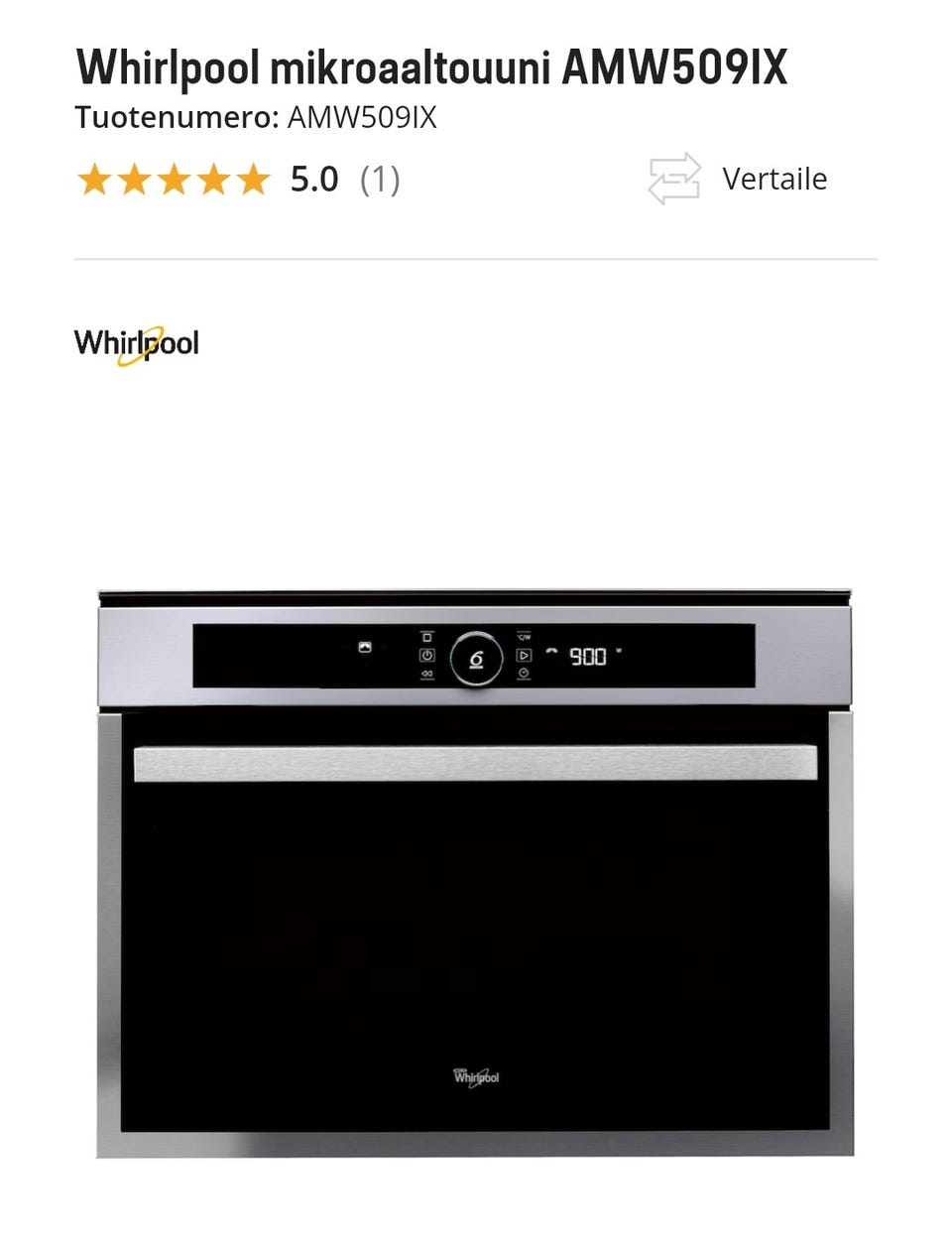Click the stop square icon on the microwave panel
Screen dimensions: 952x1245
click(x=426, y=637)
